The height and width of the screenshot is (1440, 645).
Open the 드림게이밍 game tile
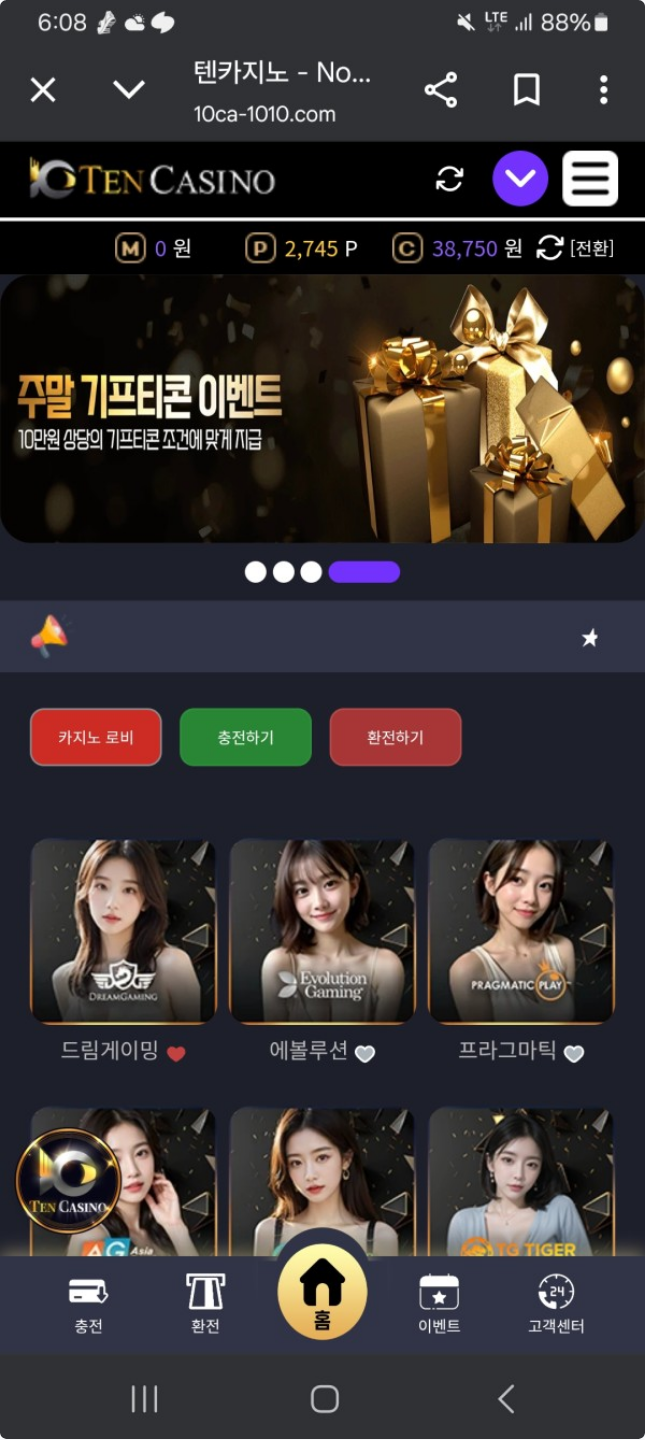[123, 930]
